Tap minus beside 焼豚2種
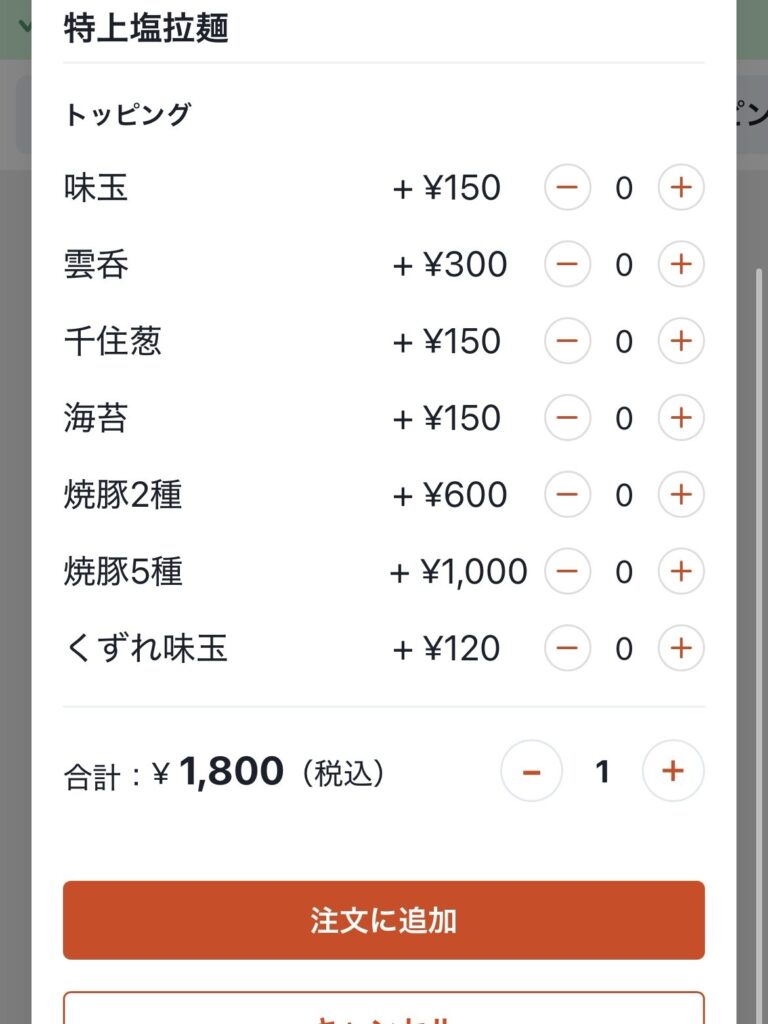This screenshot has width=768, height=1024. (x=567, y=494)
